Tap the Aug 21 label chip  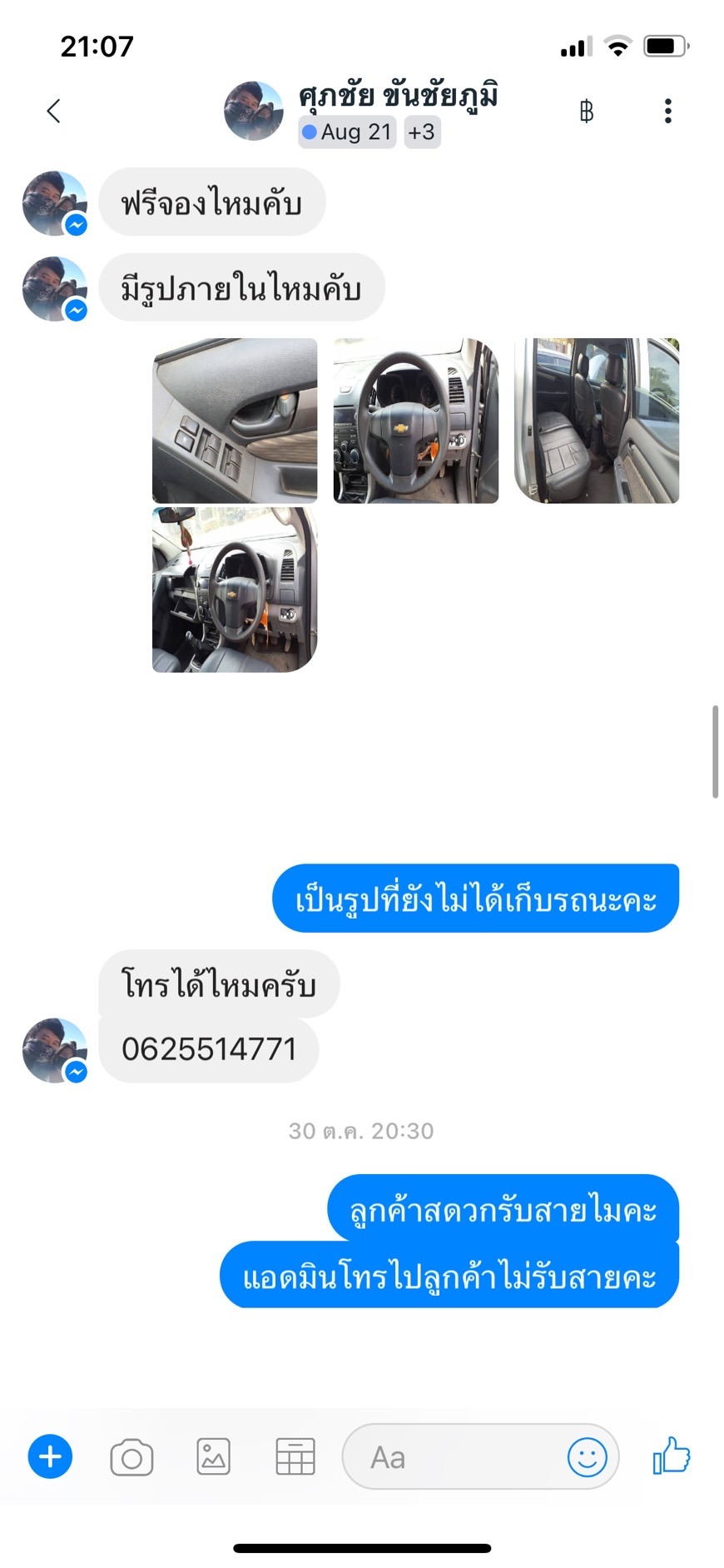(x=347, y=132)
